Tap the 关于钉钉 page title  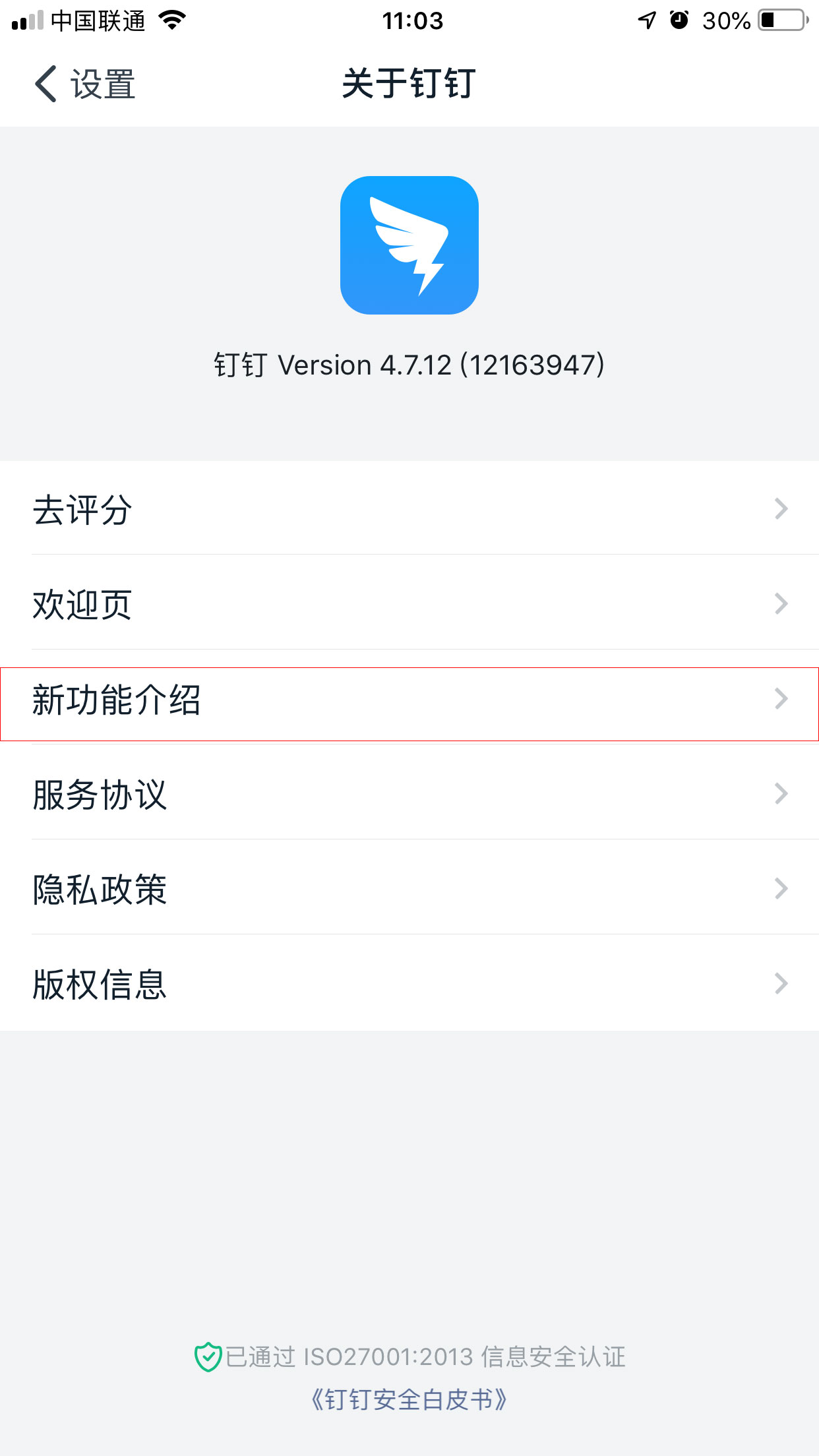409,84
